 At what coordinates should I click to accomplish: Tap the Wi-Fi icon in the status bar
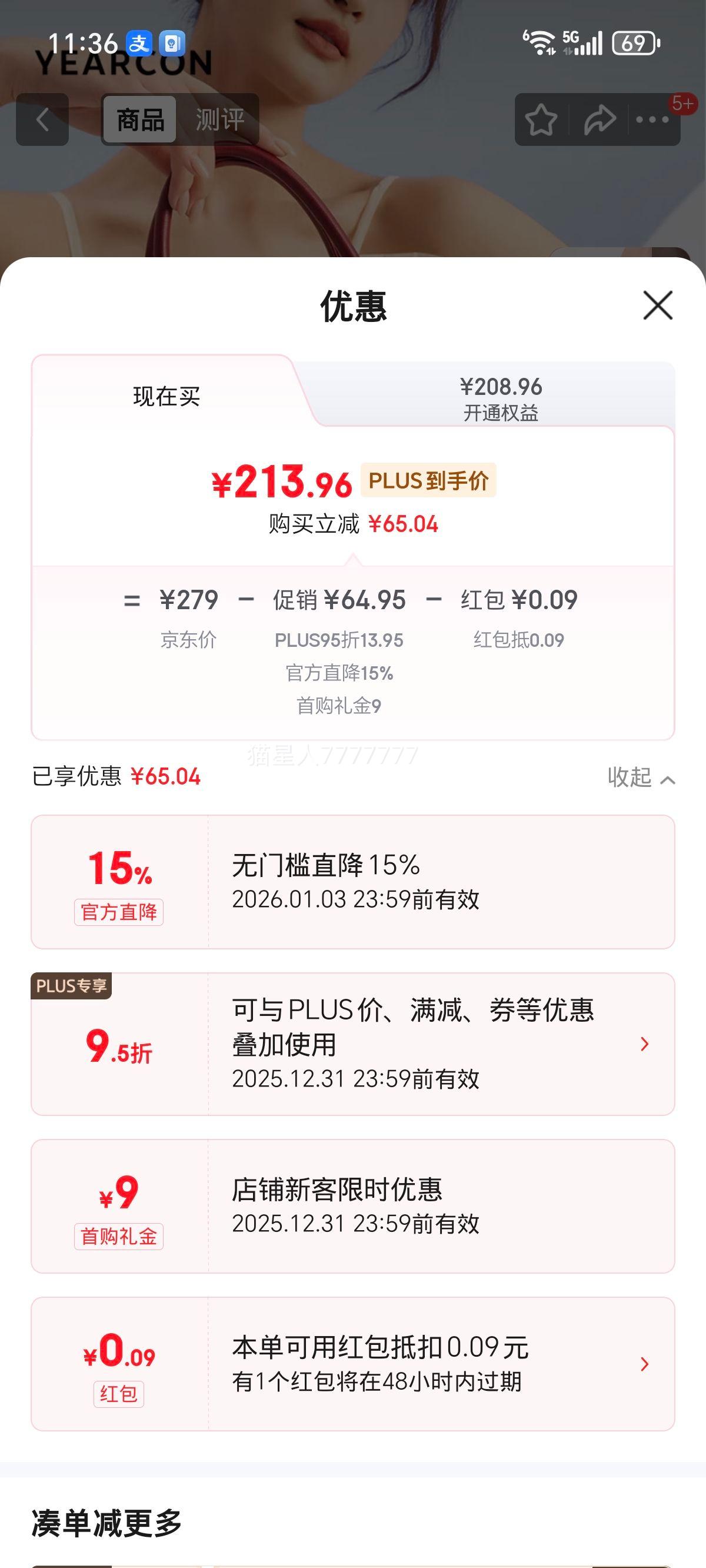point(541,41)
